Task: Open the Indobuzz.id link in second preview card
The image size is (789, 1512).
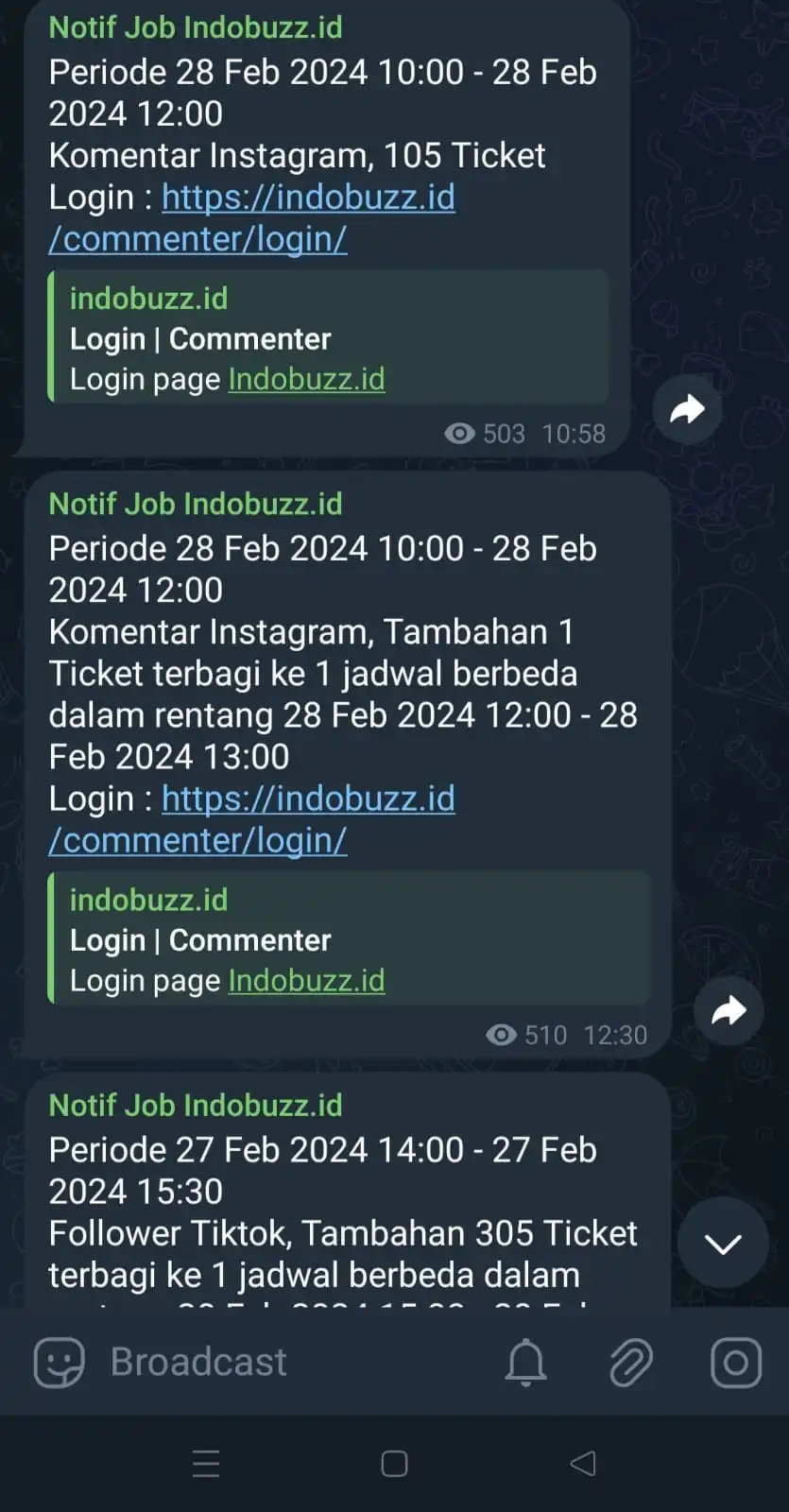Action: tap(306, 980)
